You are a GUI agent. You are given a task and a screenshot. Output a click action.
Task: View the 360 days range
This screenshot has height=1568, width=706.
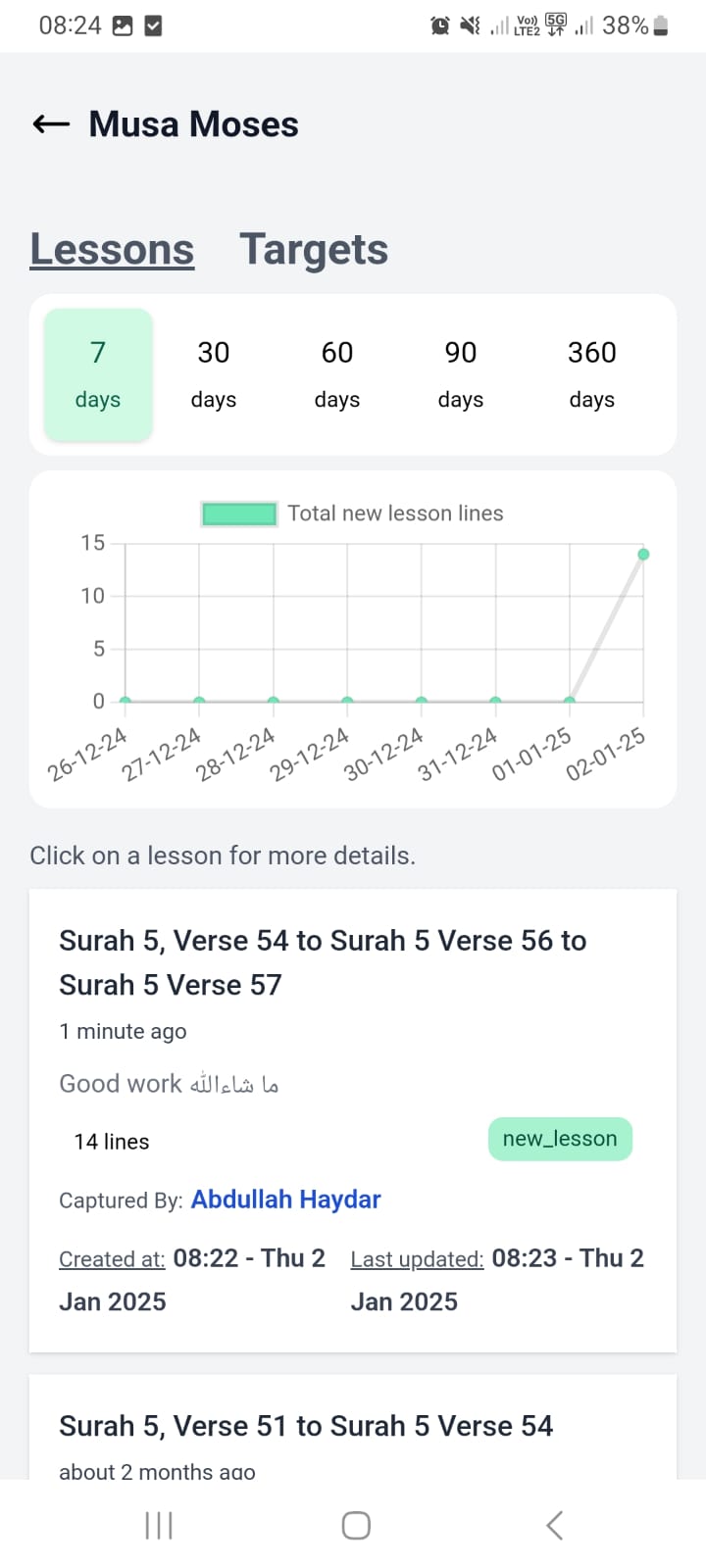click(x=592, y=374)
